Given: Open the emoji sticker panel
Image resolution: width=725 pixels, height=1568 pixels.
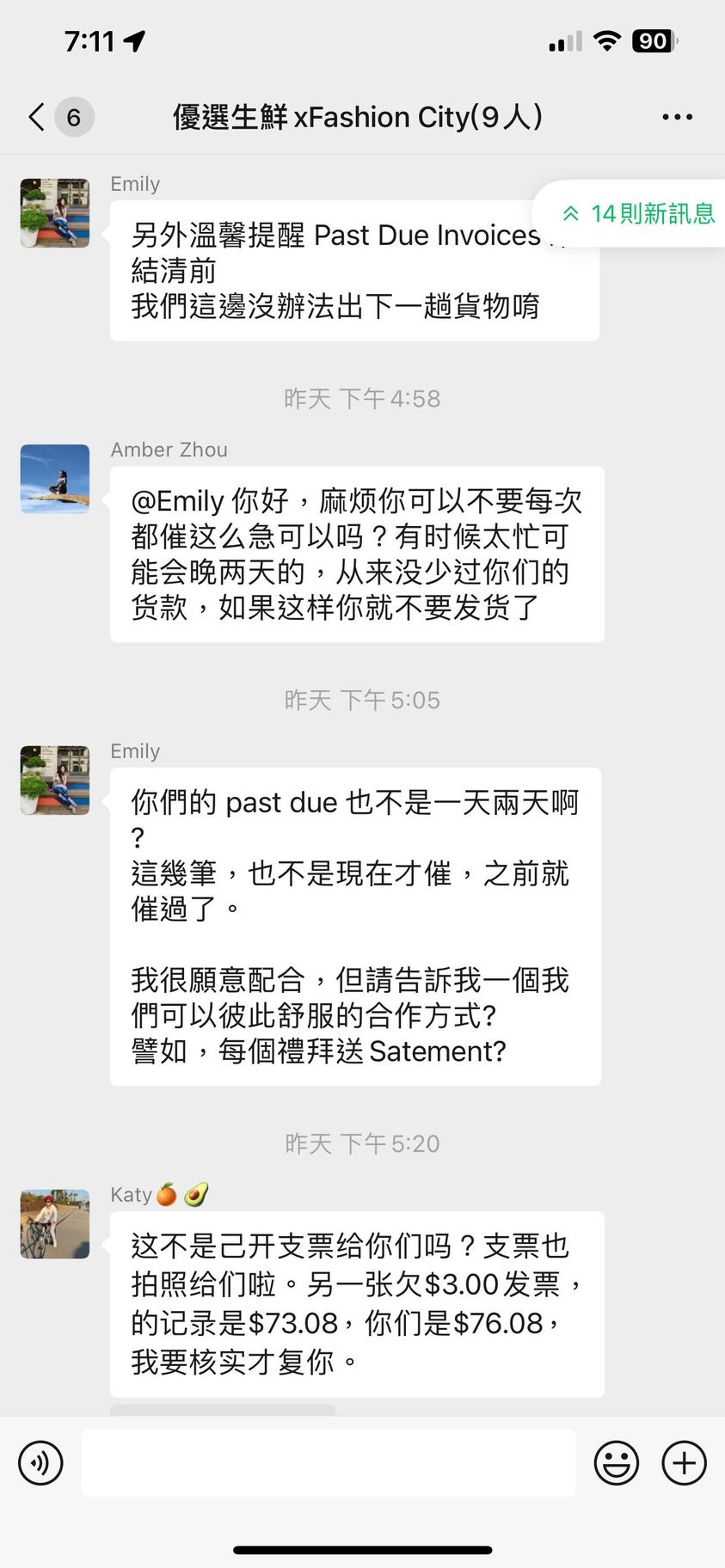Looking at the screenshot, I should (617, 1463).
